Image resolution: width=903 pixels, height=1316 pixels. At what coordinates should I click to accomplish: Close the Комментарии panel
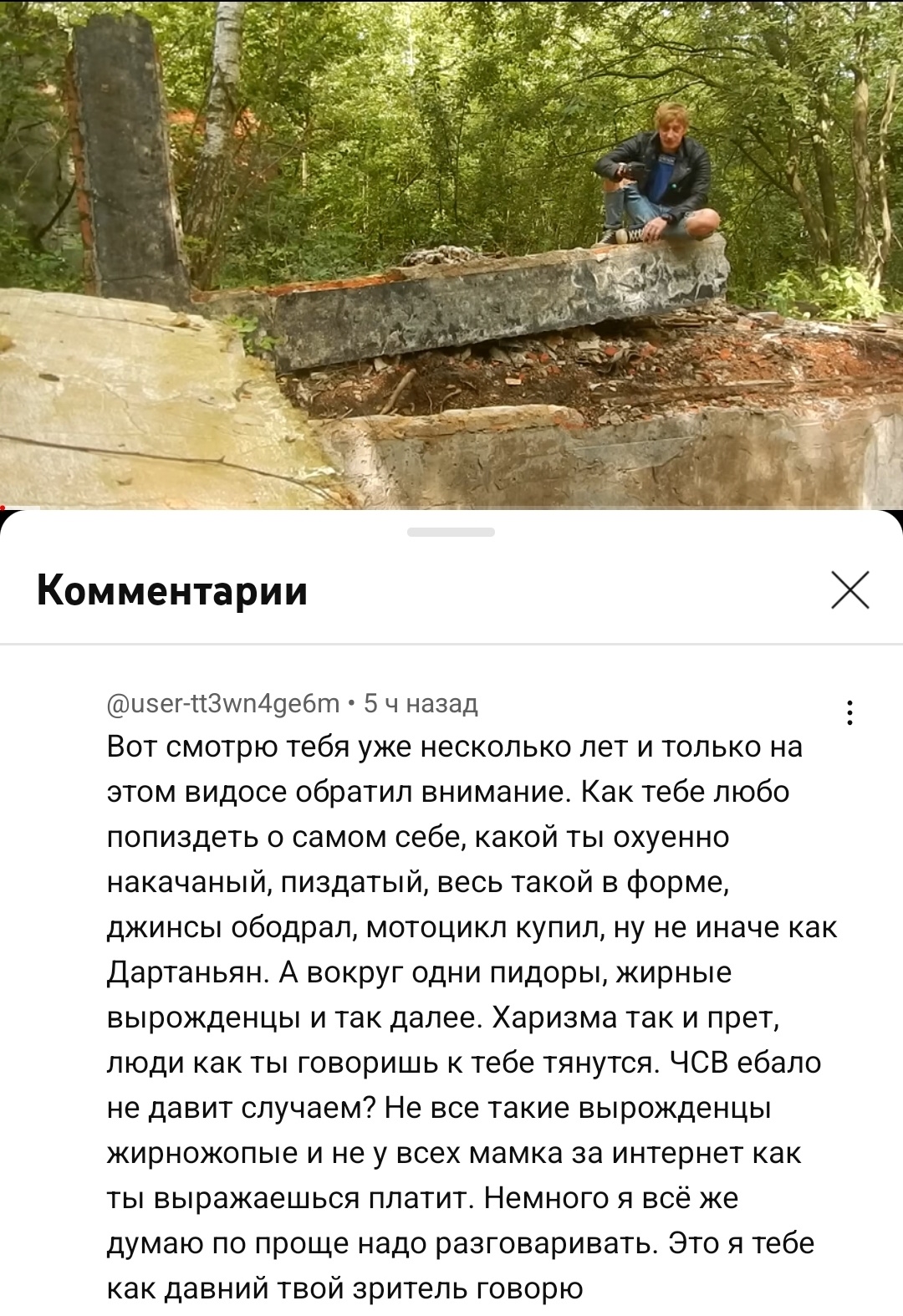850,590
